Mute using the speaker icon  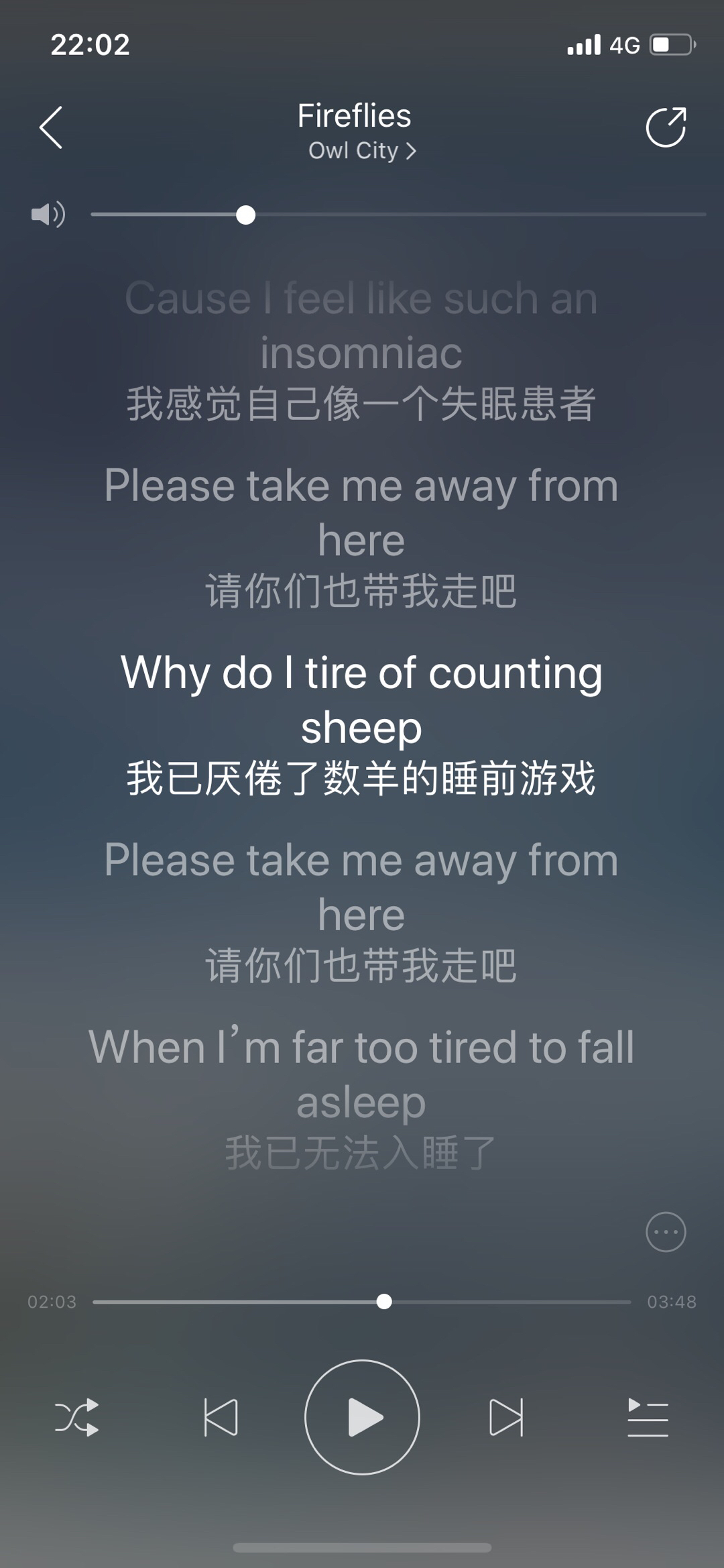tap(48, 215)
